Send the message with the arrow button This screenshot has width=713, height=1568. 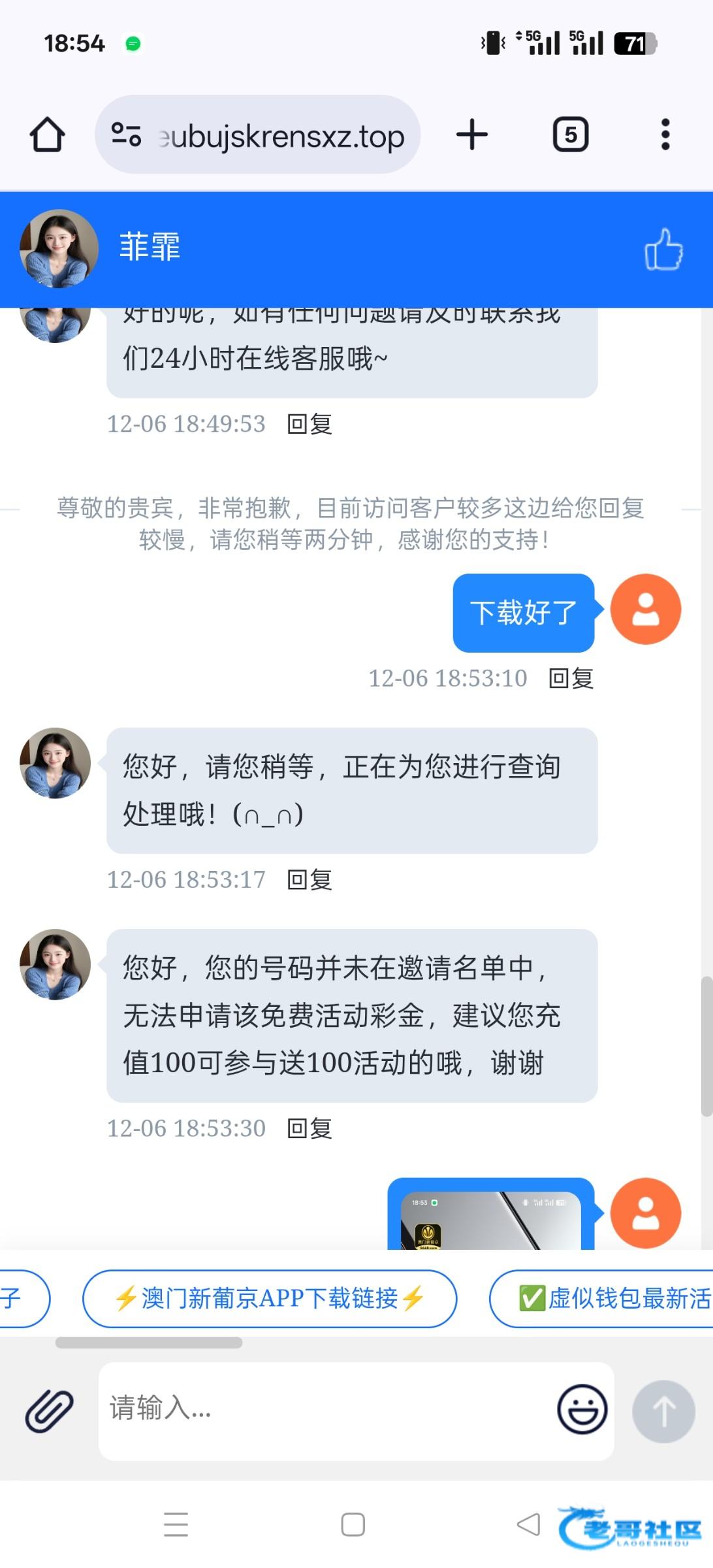663,1411
